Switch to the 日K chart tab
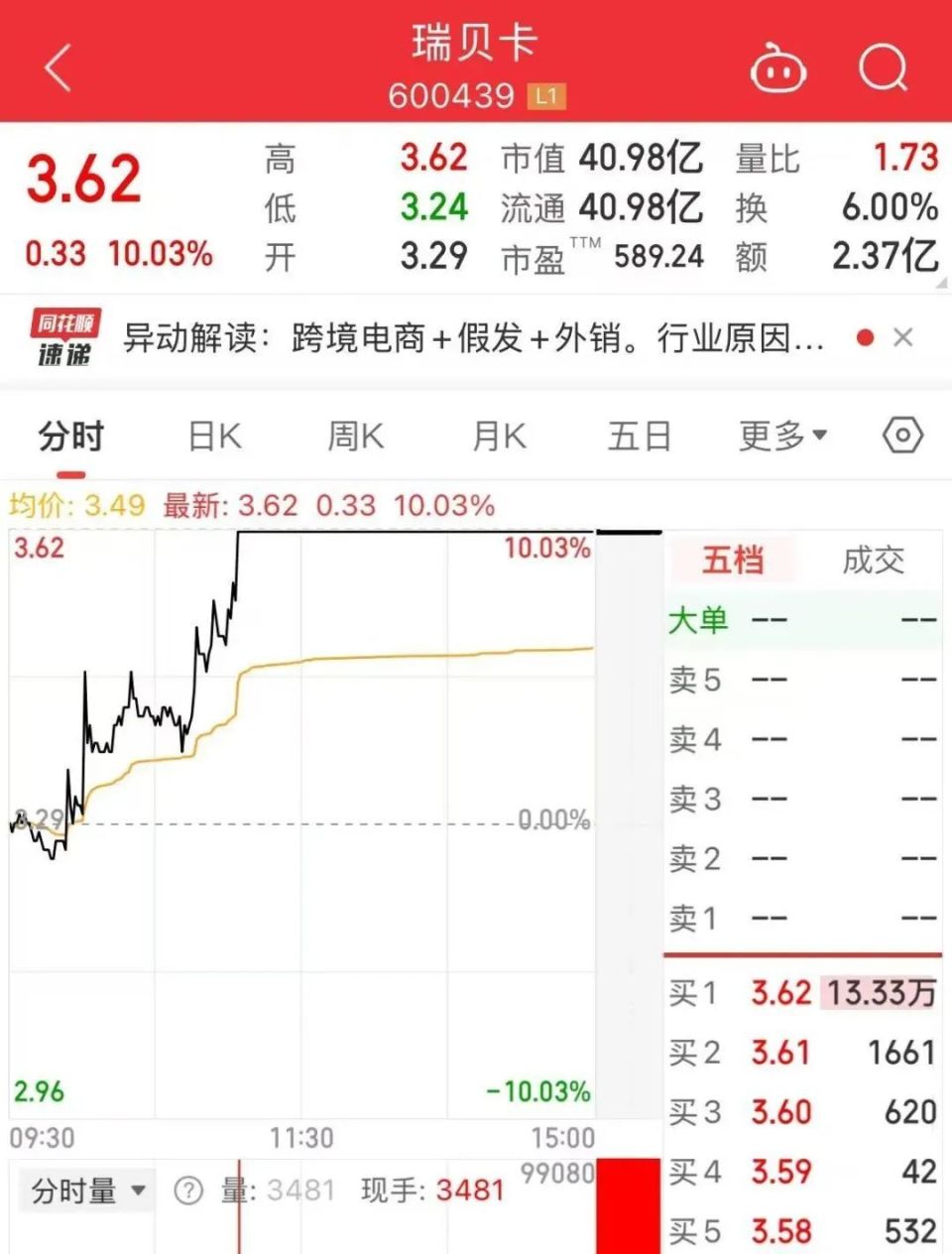952x1254 pixels. [x=214, y=437]
